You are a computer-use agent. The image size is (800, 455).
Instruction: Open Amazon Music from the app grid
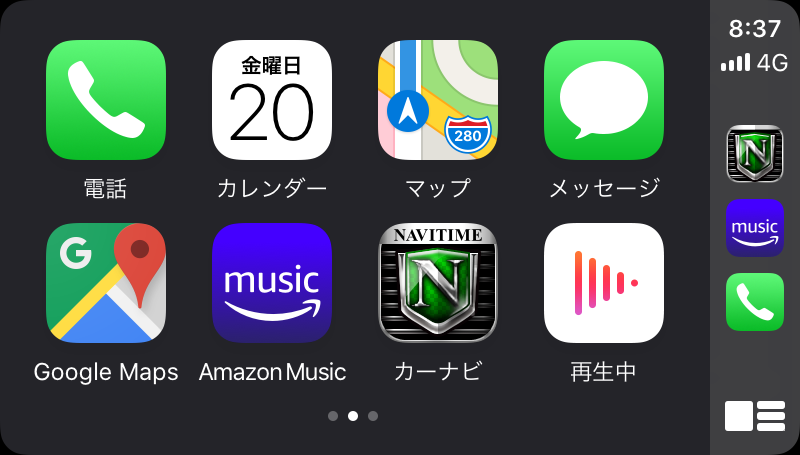point(272,283)
